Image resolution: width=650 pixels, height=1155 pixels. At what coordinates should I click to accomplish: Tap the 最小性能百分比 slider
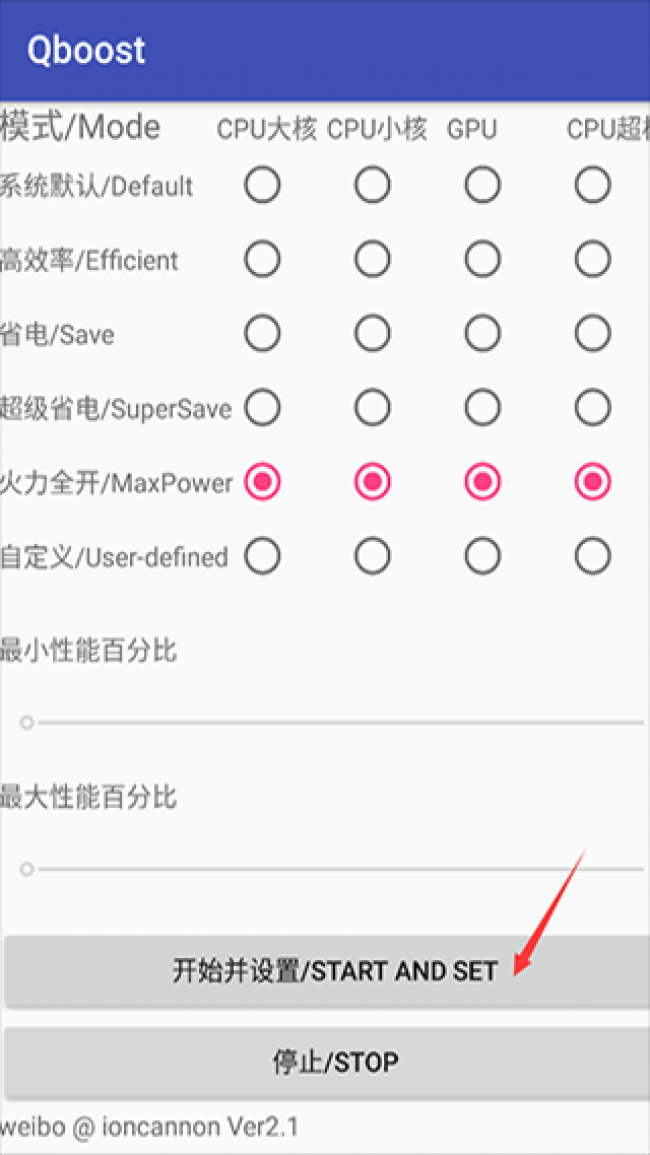pos(330,722)
